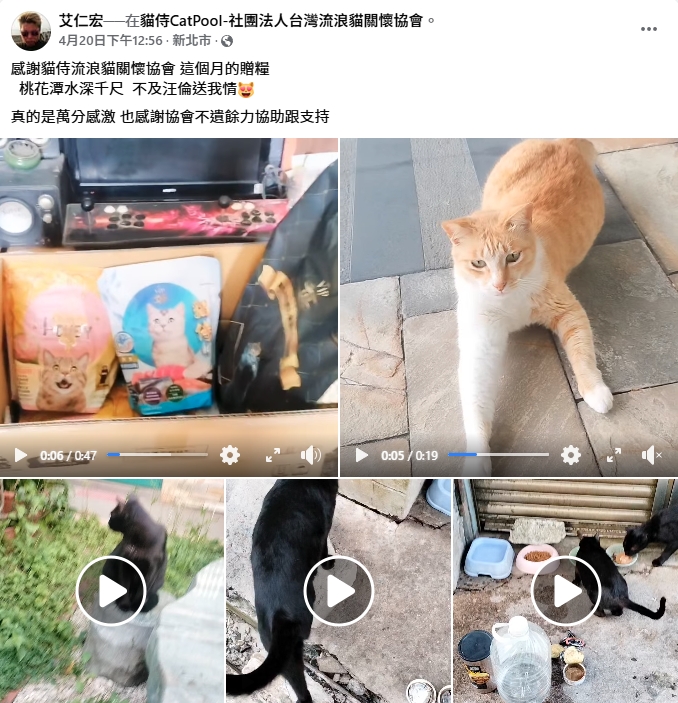Play the cat food box video
Image resolution: width=678 pixels, height=703 pixels.
(x=20, y=455)
